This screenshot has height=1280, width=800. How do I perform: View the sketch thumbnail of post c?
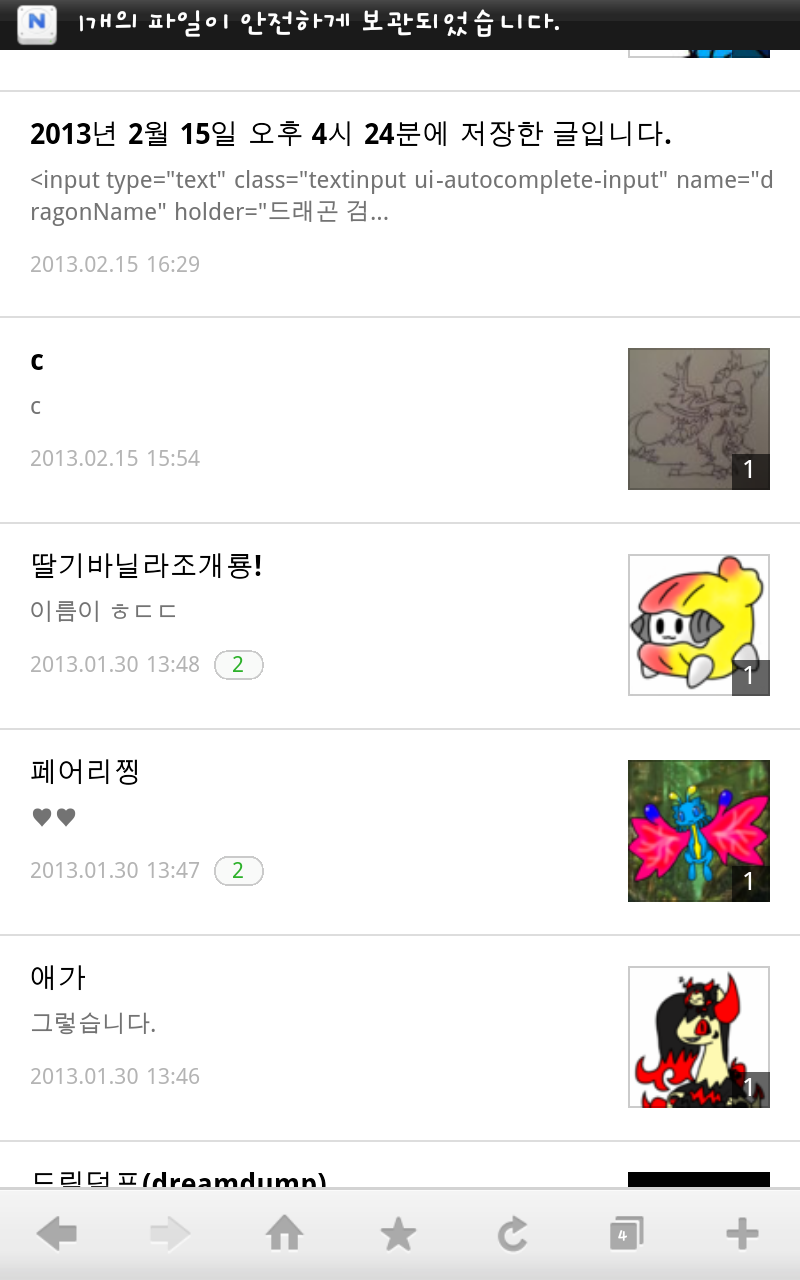coord(699,419)
